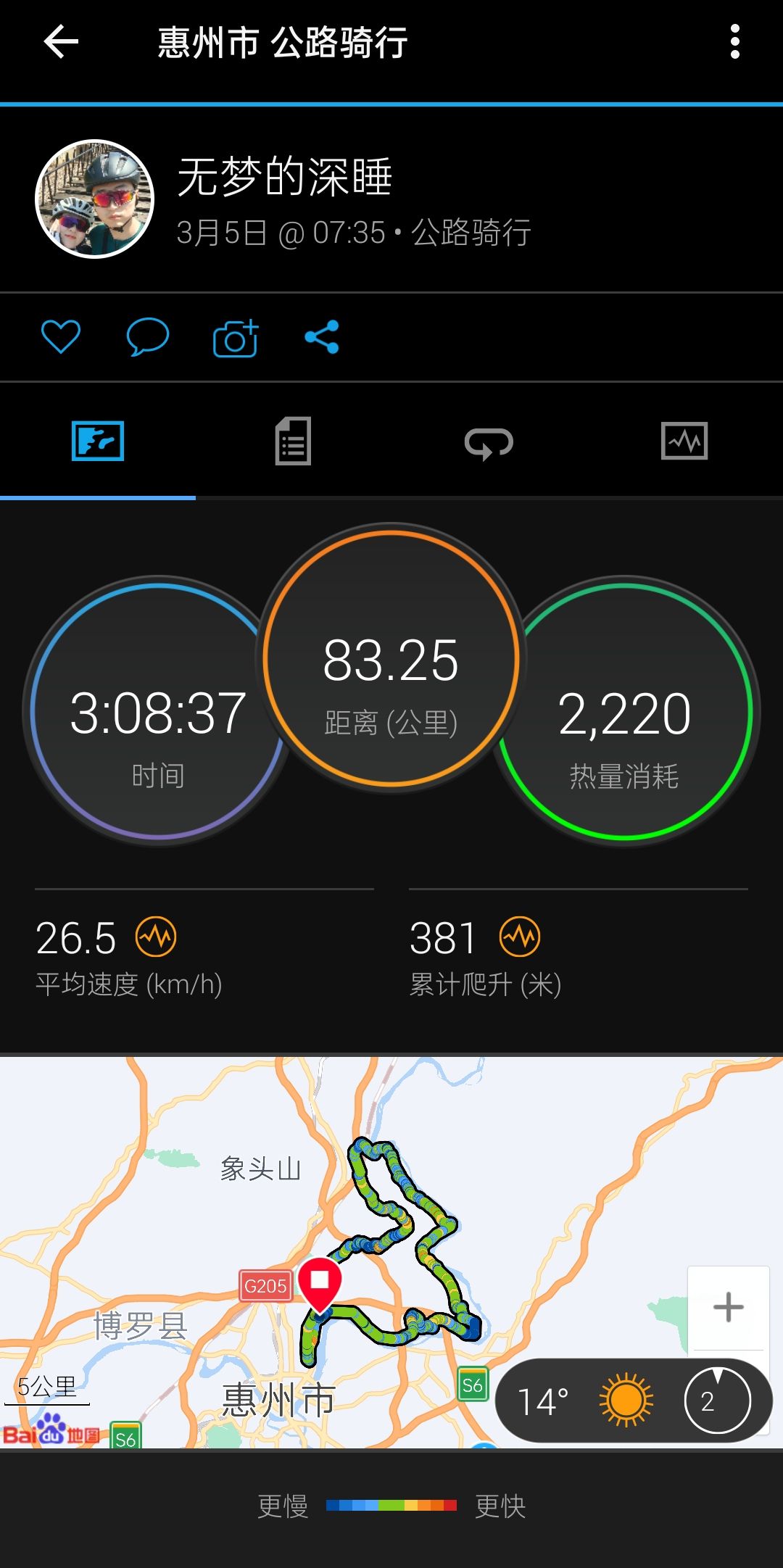Screen dimensions: 783x1568
Task: Add a photo with the camera icon
Action: coord(236,338)
